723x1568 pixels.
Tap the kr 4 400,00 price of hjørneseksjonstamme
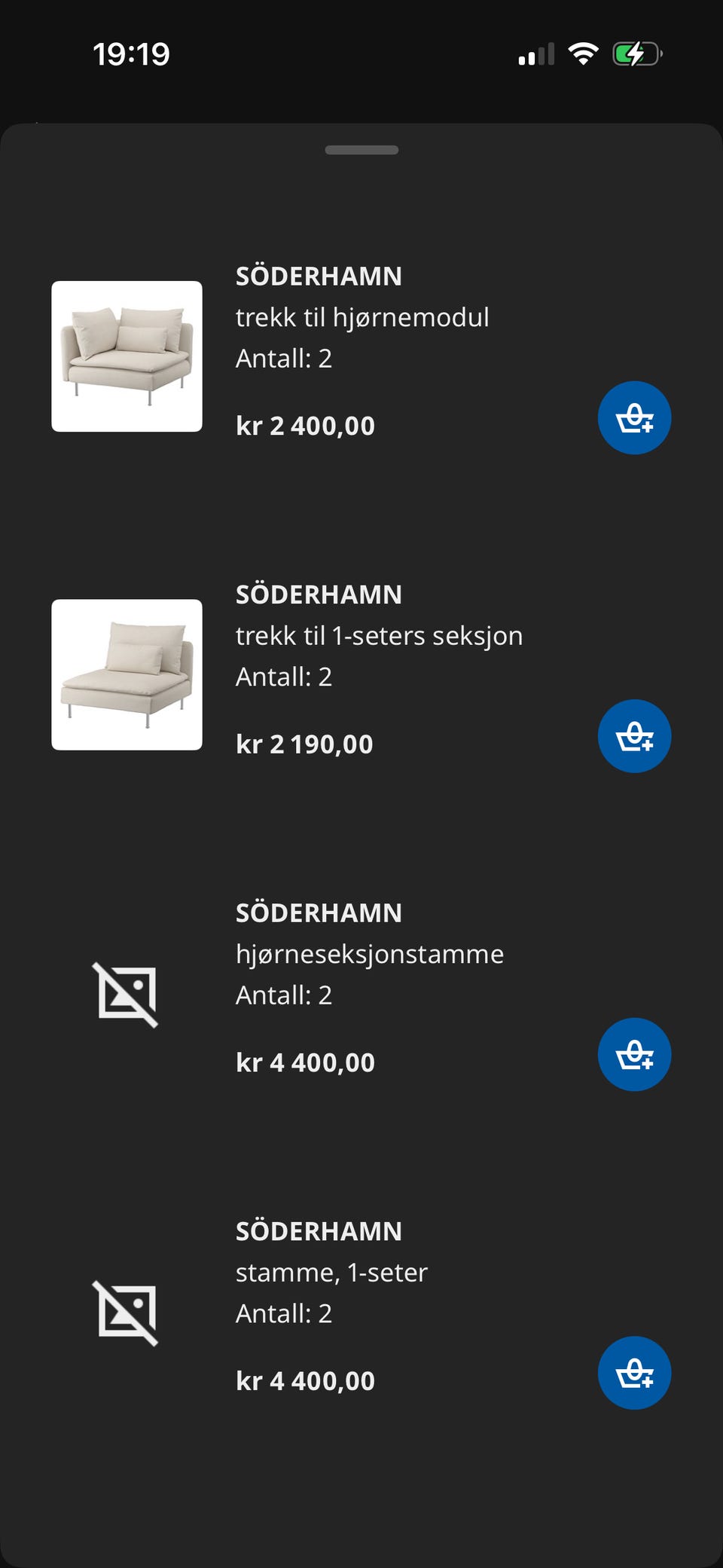click(304, 1062)
